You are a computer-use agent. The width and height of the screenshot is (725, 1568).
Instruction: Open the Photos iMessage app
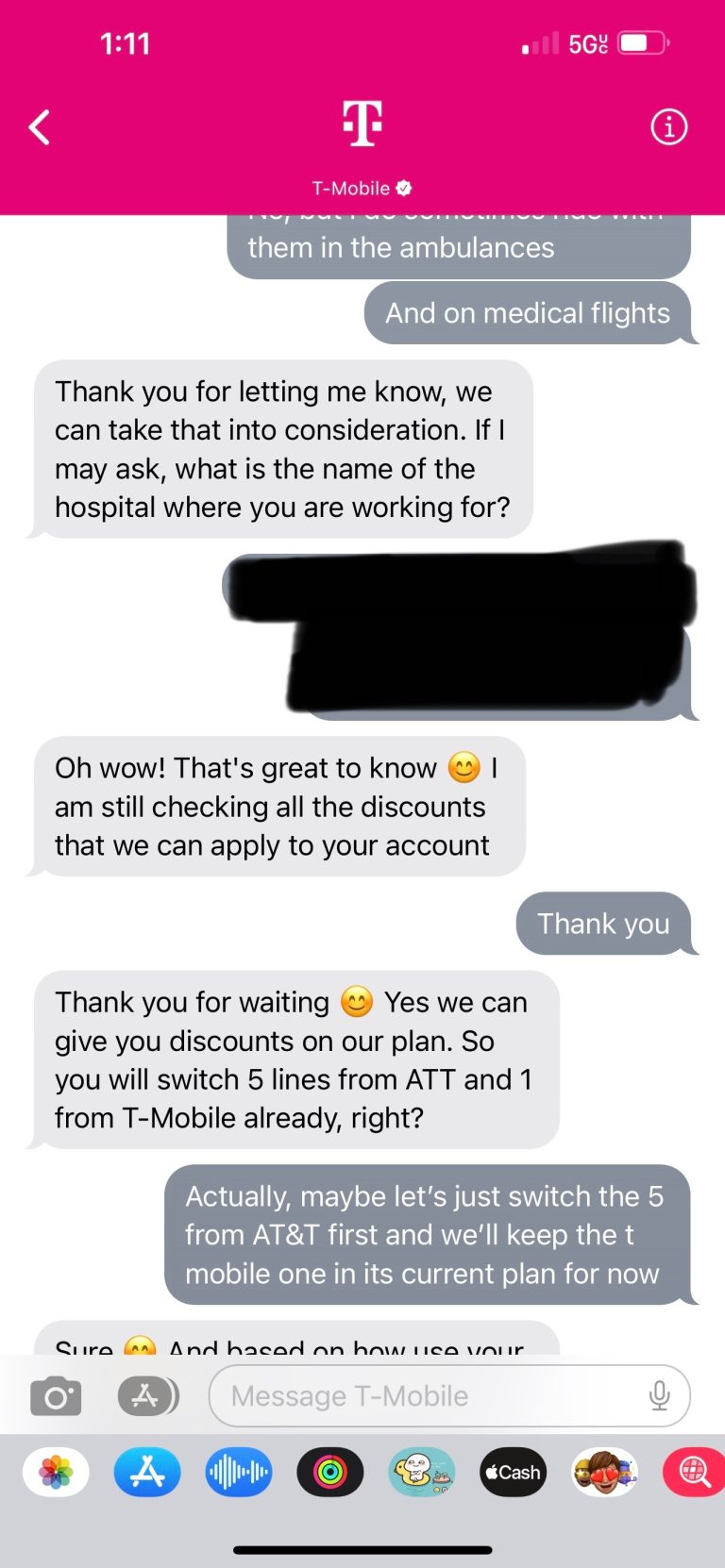(x=57, y=1472)
